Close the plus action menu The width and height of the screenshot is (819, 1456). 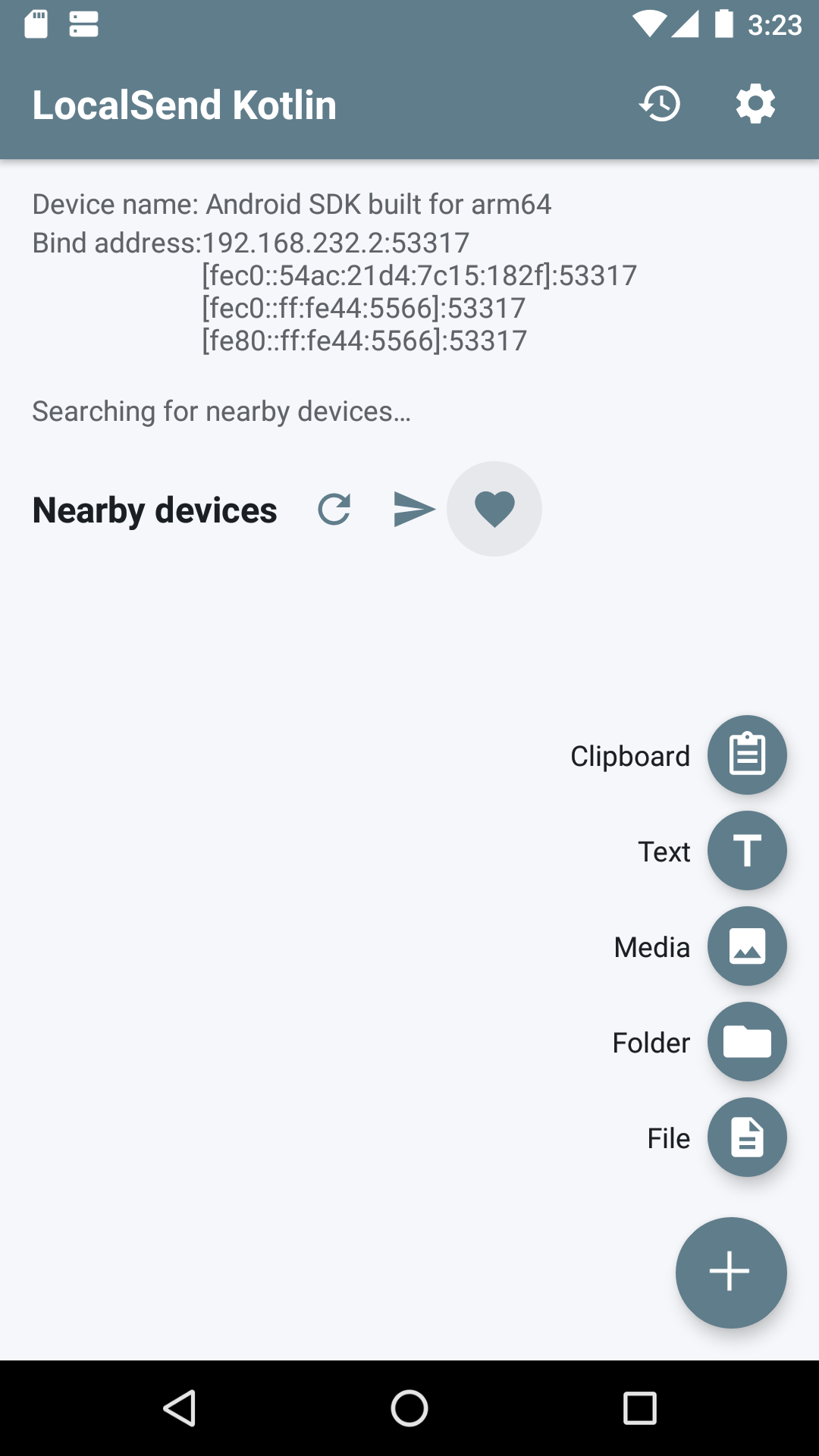point(731,1272)
